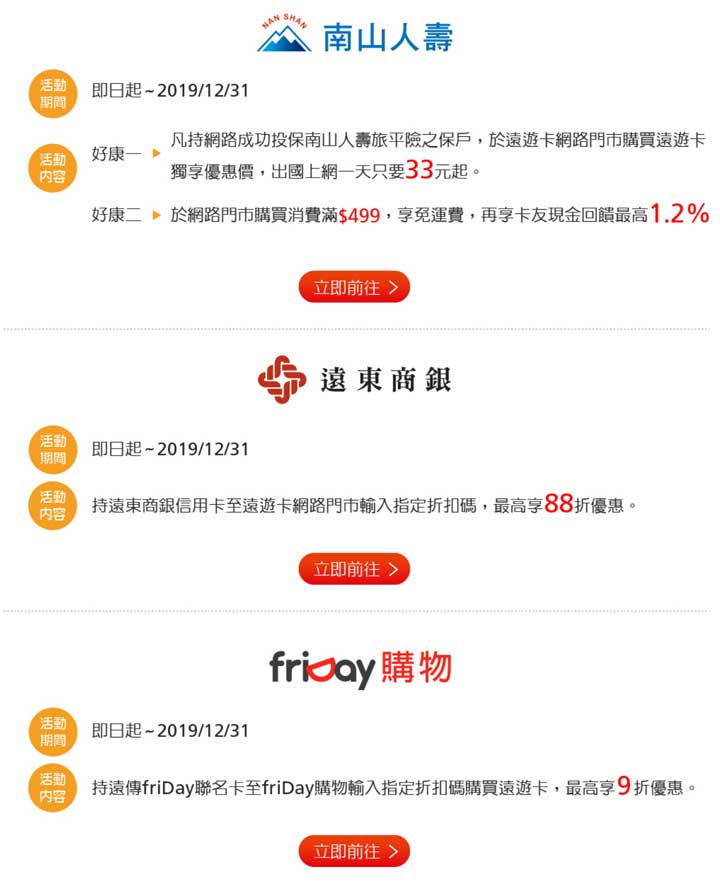This screenshot has width=720, height=891.
Task: Click the red 1.2% cashback highlight text
Action: (679, 212)
